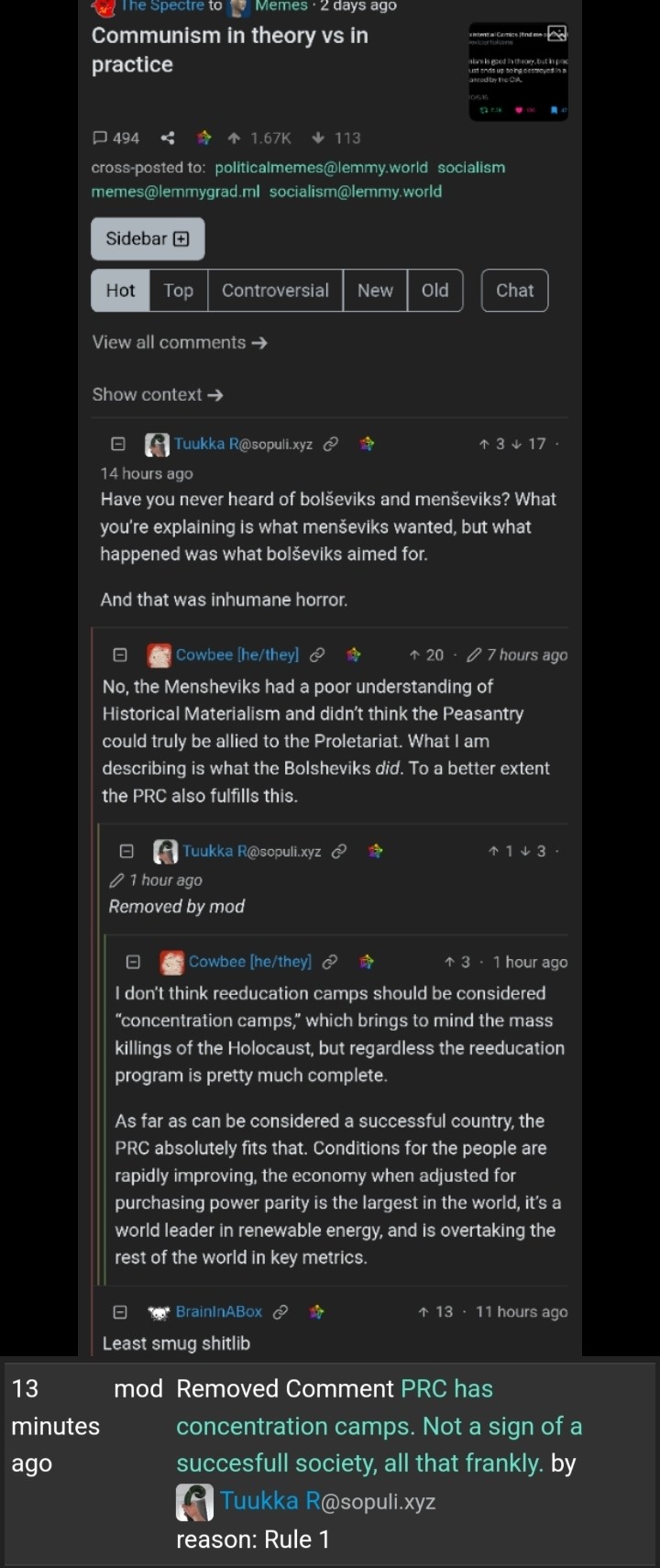Open the post image thumbnail
This screenshot has height=1568, width=660.
(x=518, y=72)
